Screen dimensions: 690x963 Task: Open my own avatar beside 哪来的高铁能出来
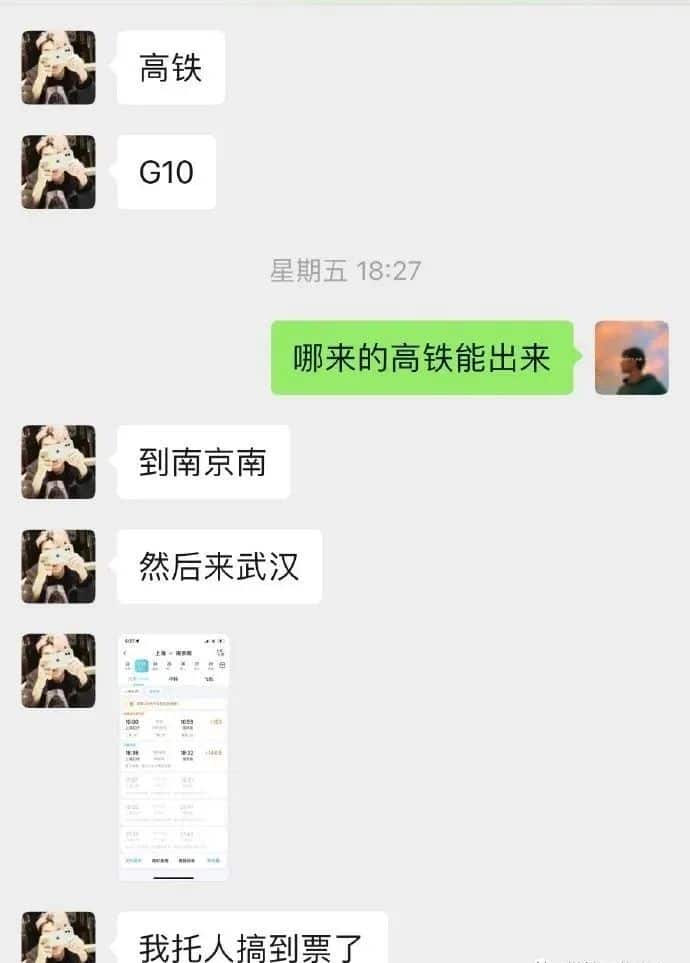631,358
